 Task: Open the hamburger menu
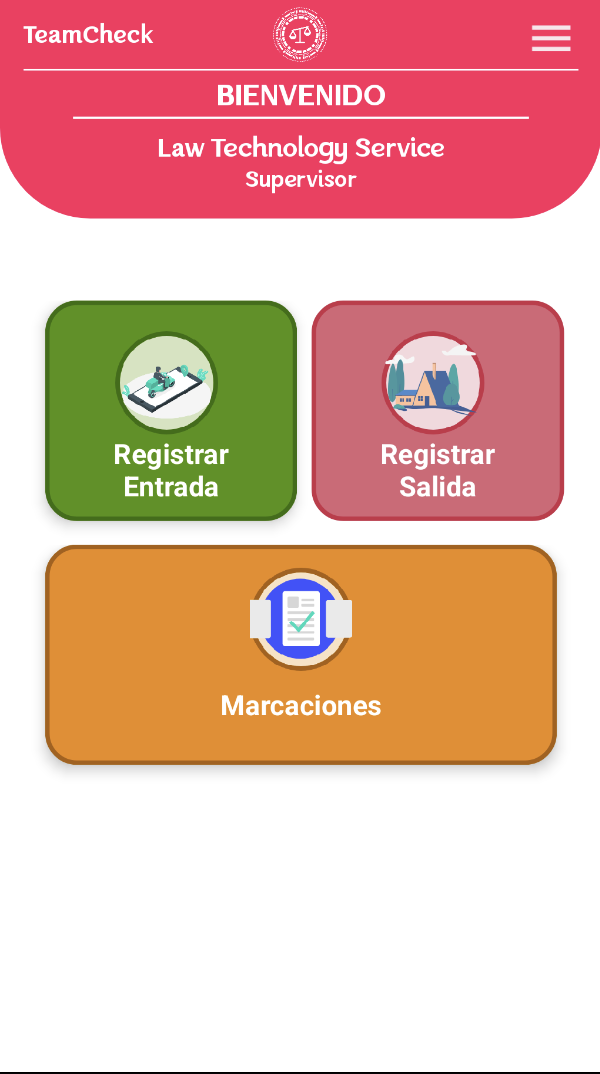551,38
